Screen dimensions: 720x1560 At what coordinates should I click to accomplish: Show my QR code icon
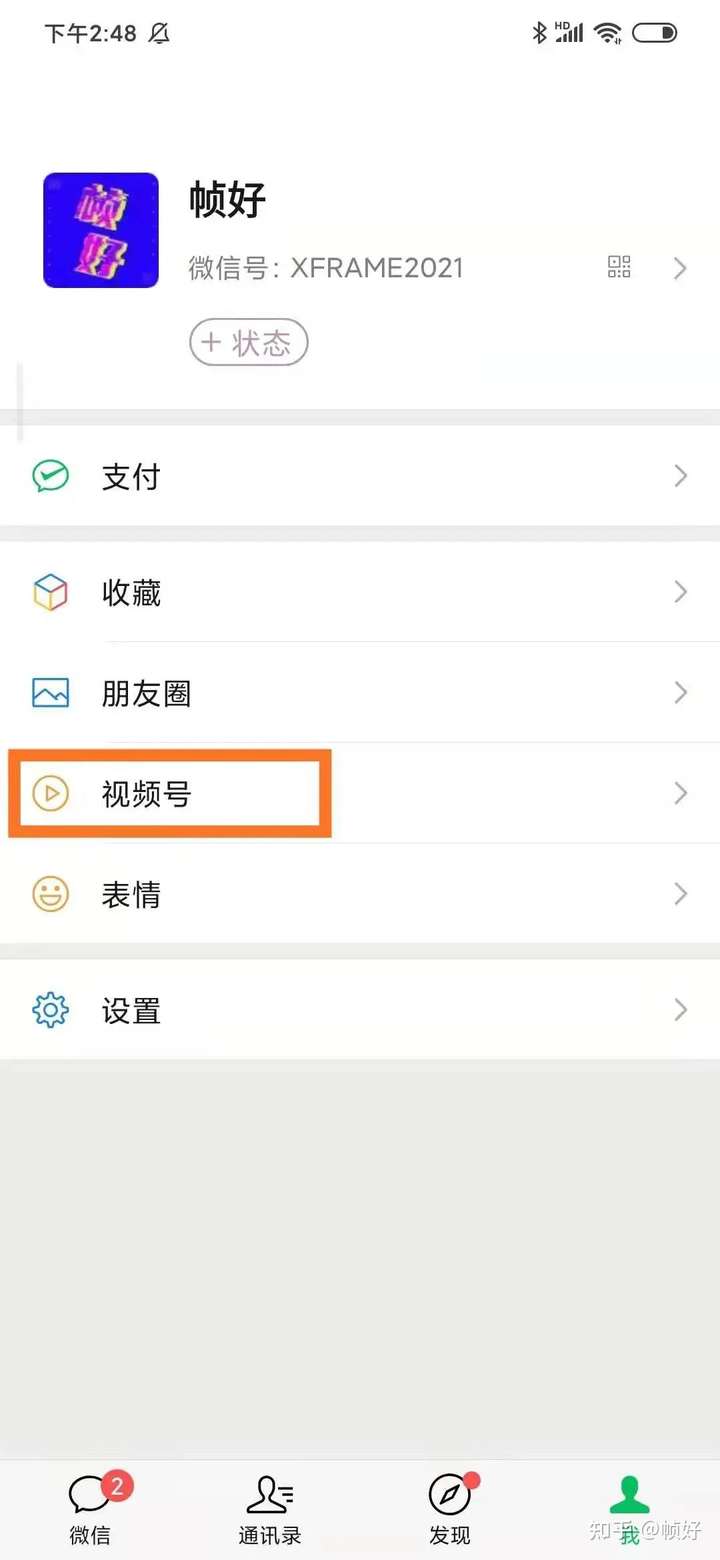(619, 267)
